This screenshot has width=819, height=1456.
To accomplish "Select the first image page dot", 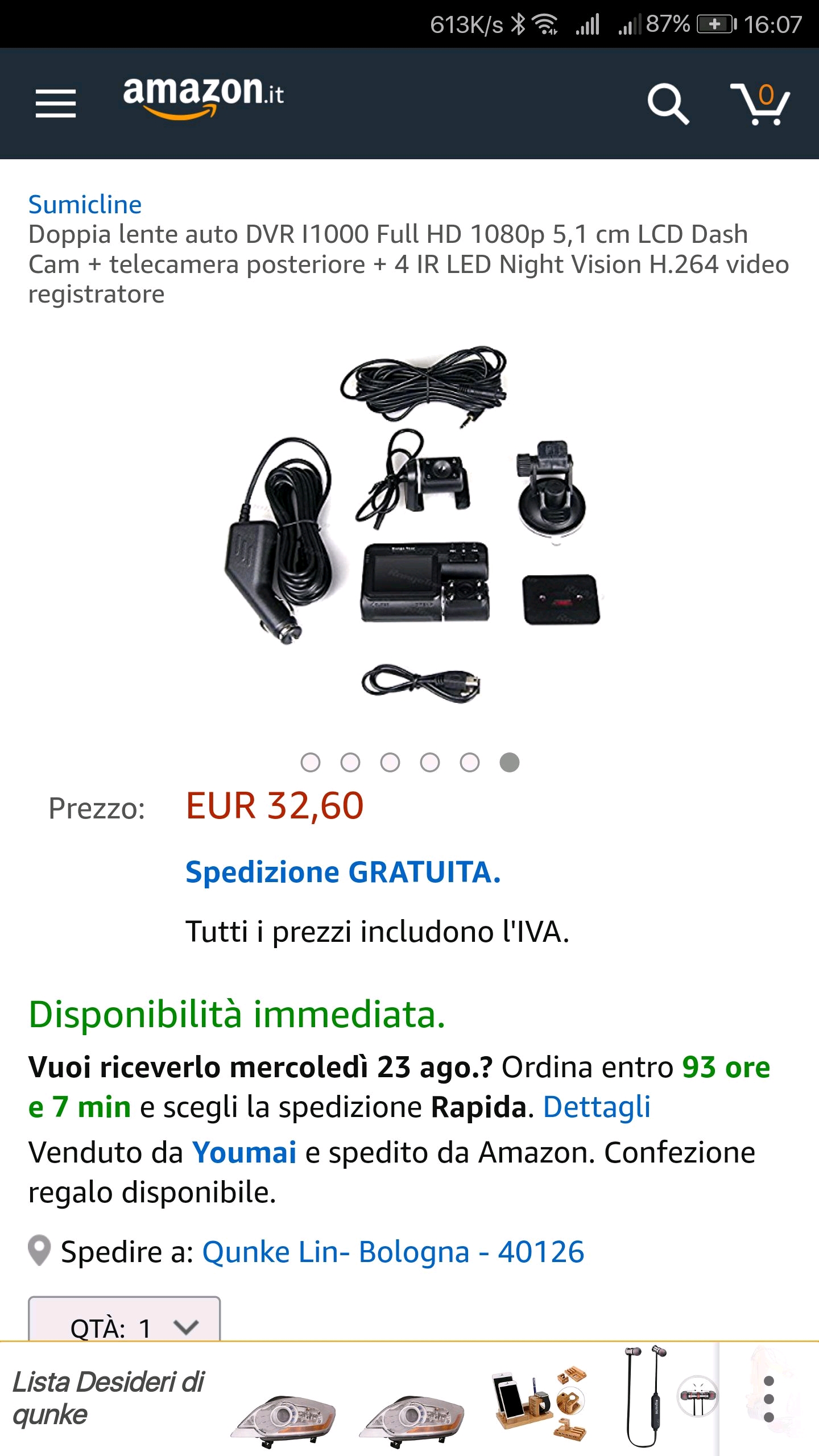I will [311, 762].
